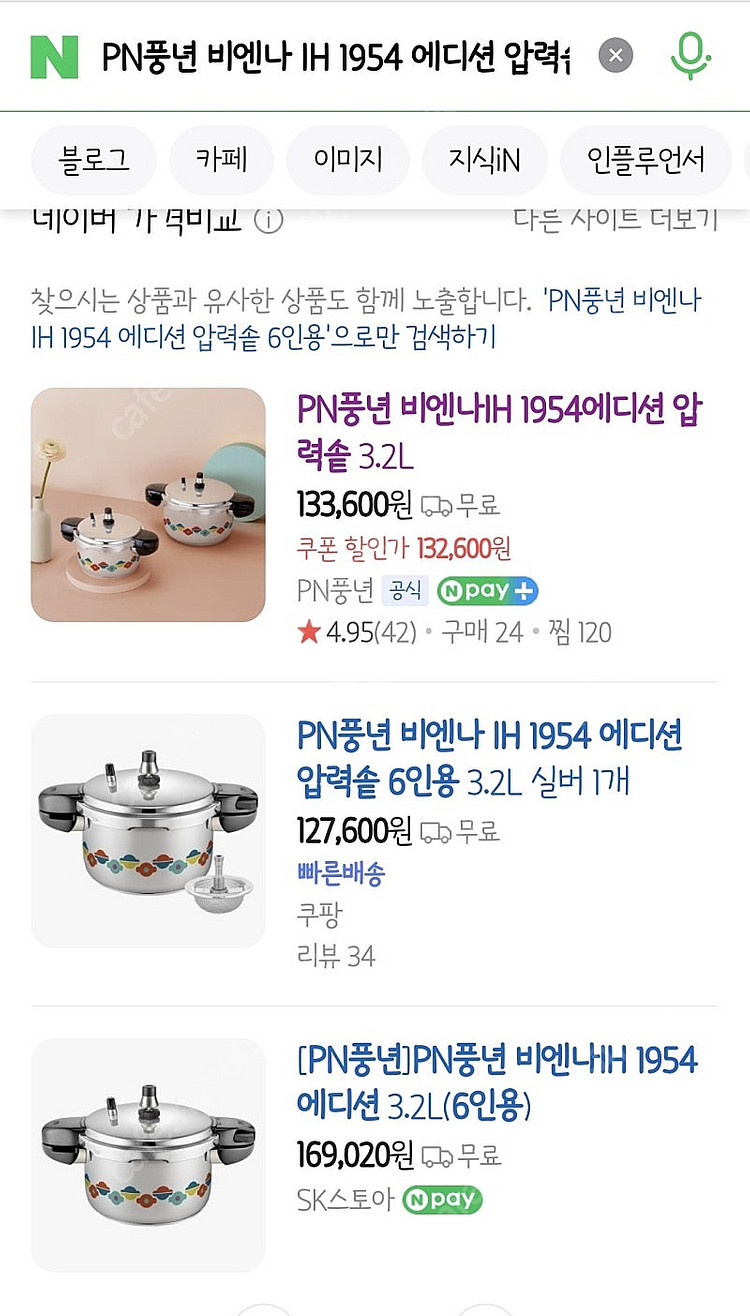The height and width of the screenshot is (1316, 750).
Task: Tap the Npay+ payment badge on first product
Action: (x=487, y=591)
